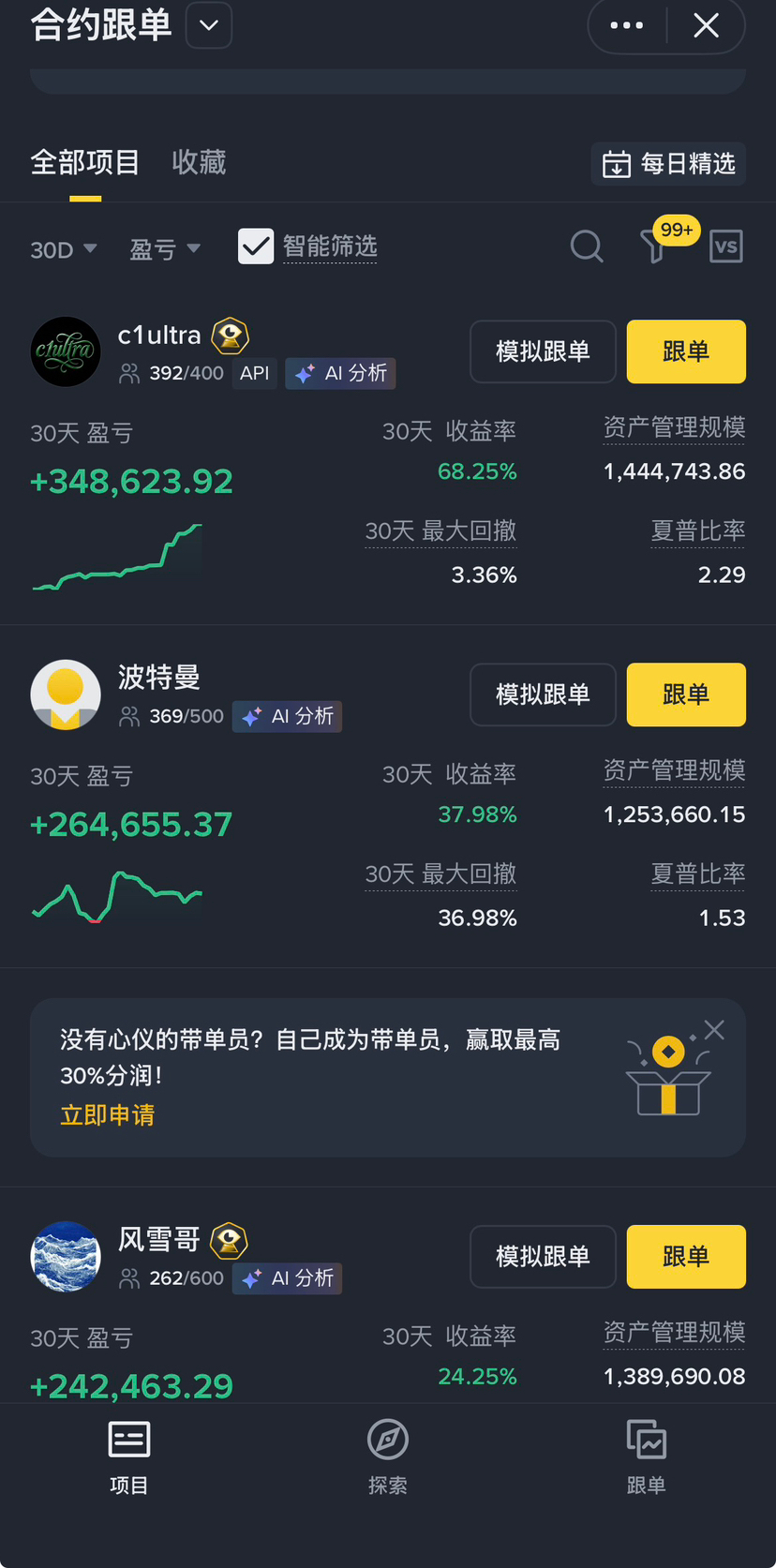View AI 分析 for 波特曼

point(288,716)
